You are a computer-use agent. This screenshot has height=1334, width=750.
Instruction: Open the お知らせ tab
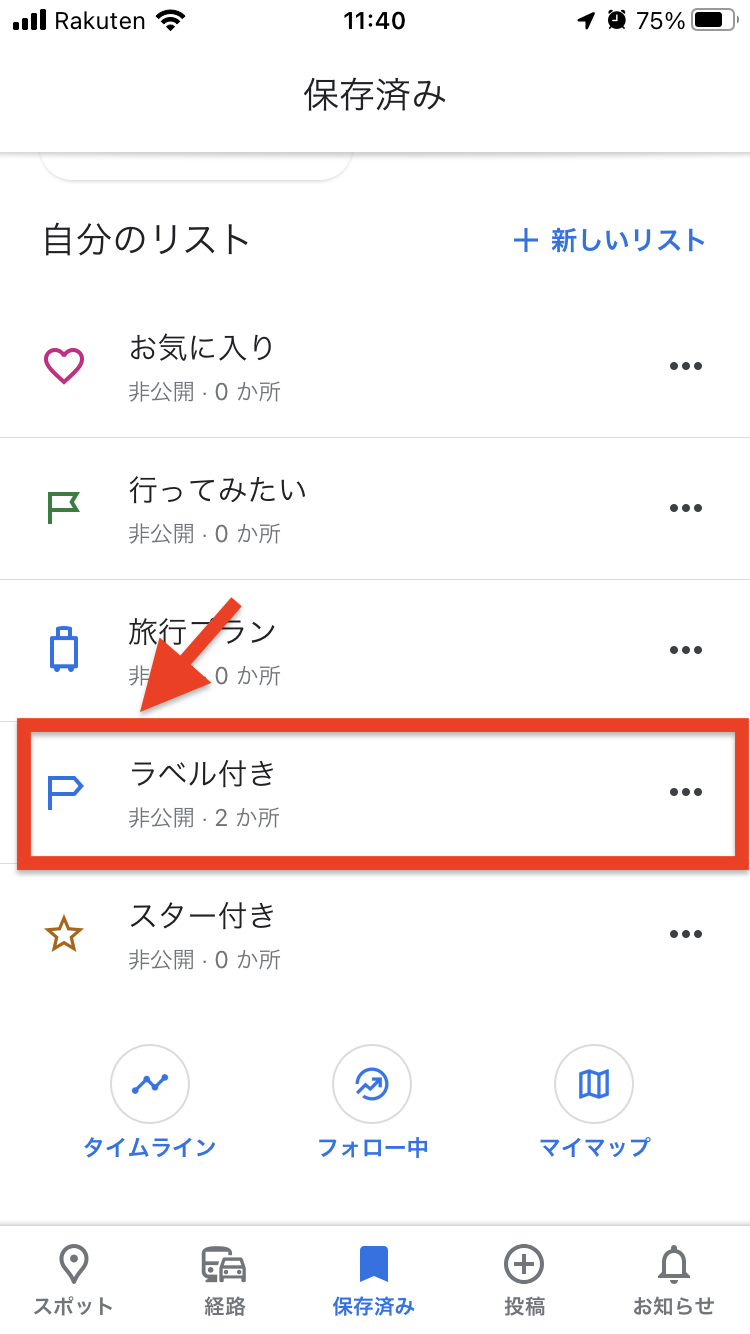click(674, 1280)
